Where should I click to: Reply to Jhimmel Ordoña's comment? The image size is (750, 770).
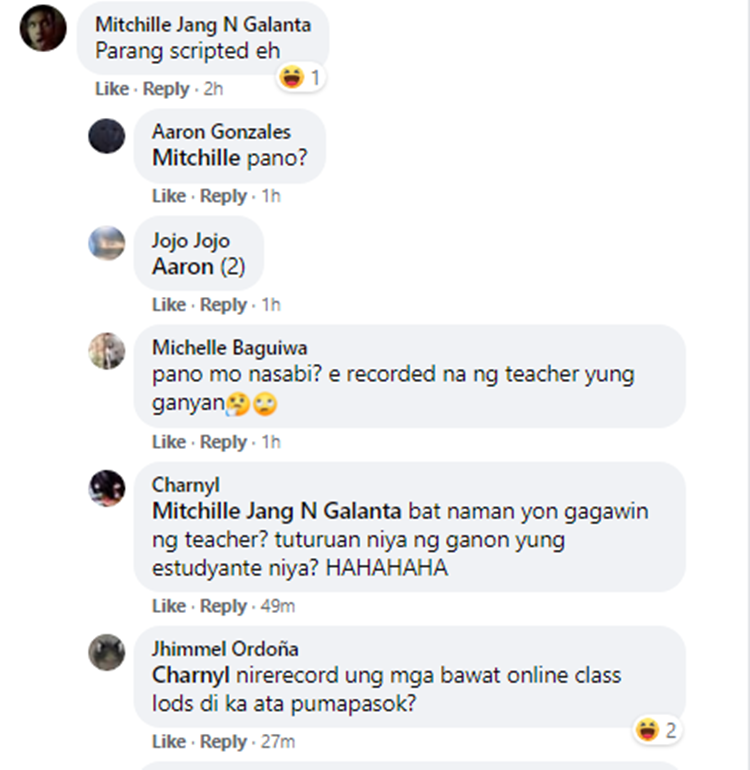tap(223, 742)
